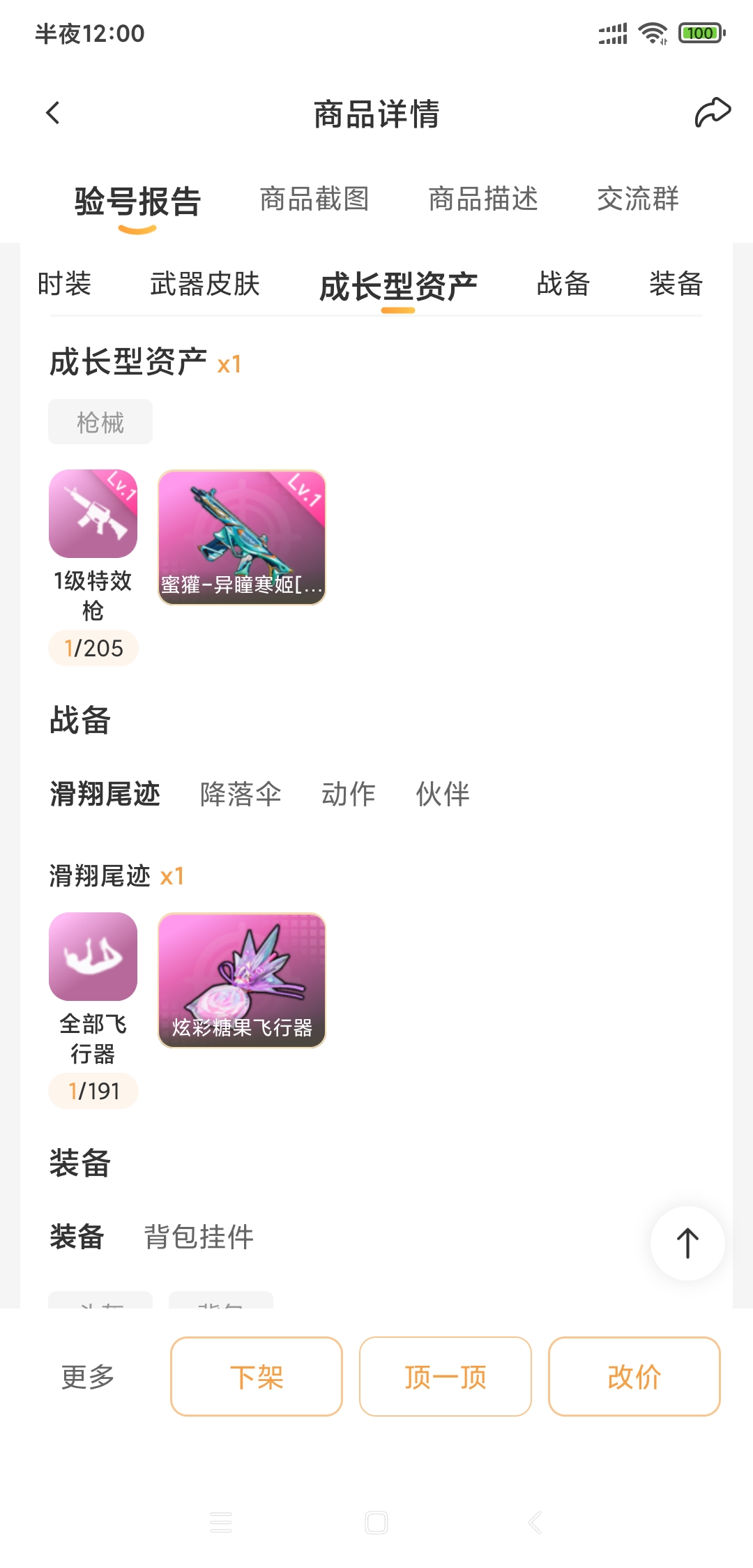
Task: Share this product listing
Action: tap(713, 113)
